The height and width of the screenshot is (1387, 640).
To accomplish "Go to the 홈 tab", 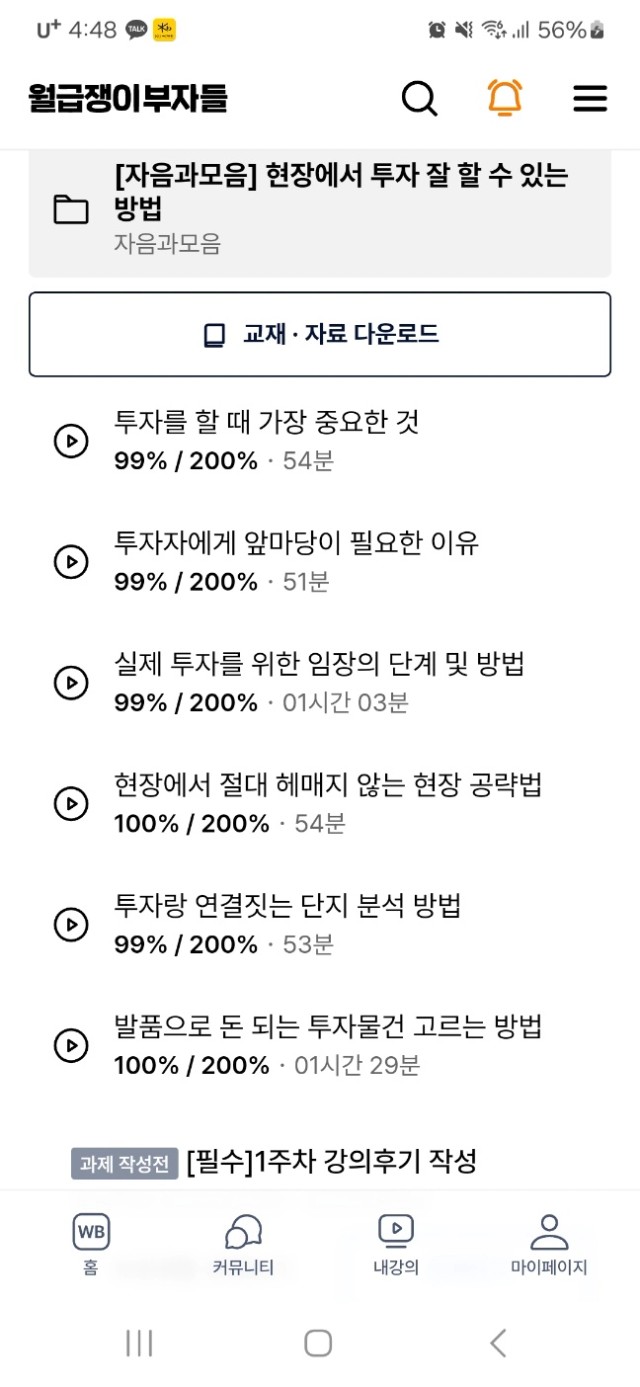I will (x=90, y=1245).
